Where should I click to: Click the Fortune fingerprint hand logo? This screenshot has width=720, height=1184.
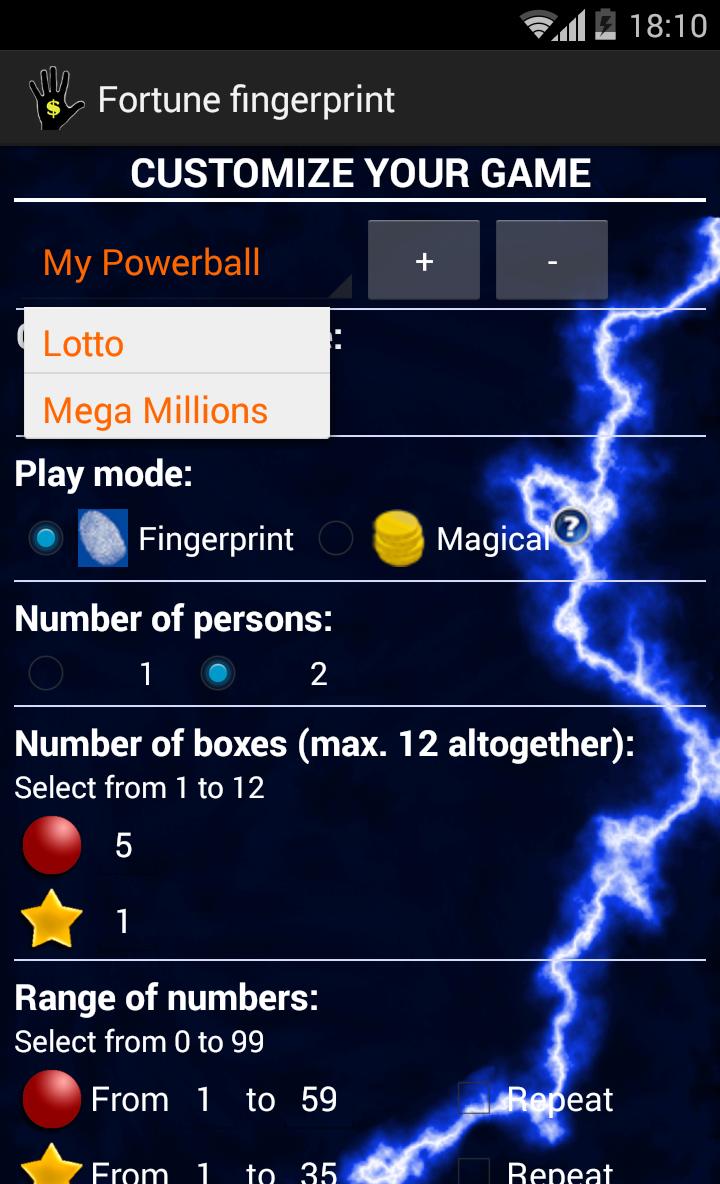pyautogui.click(x=57, y=97)
